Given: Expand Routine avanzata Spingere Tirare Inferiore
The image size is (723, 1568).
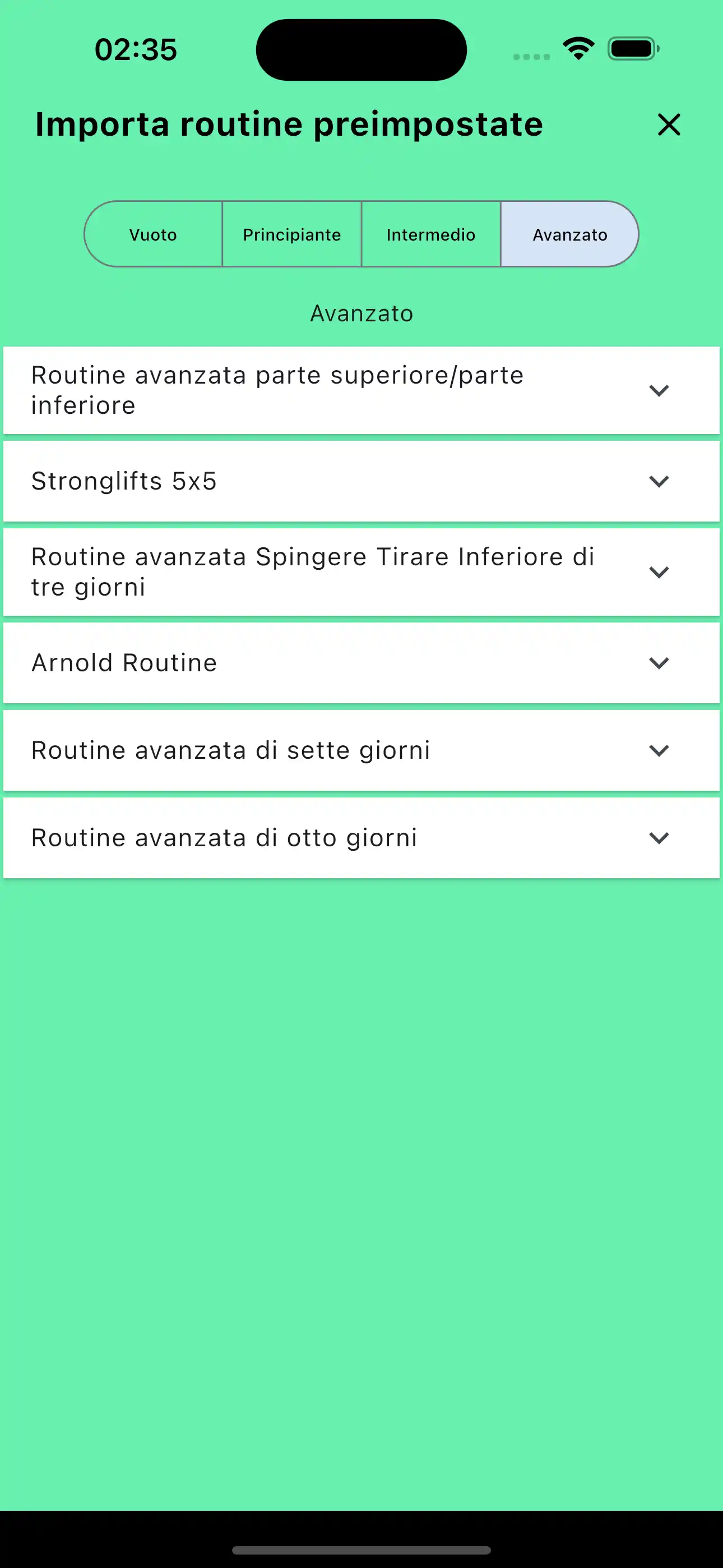Looking at the screenshot, I should click(659, 572).
